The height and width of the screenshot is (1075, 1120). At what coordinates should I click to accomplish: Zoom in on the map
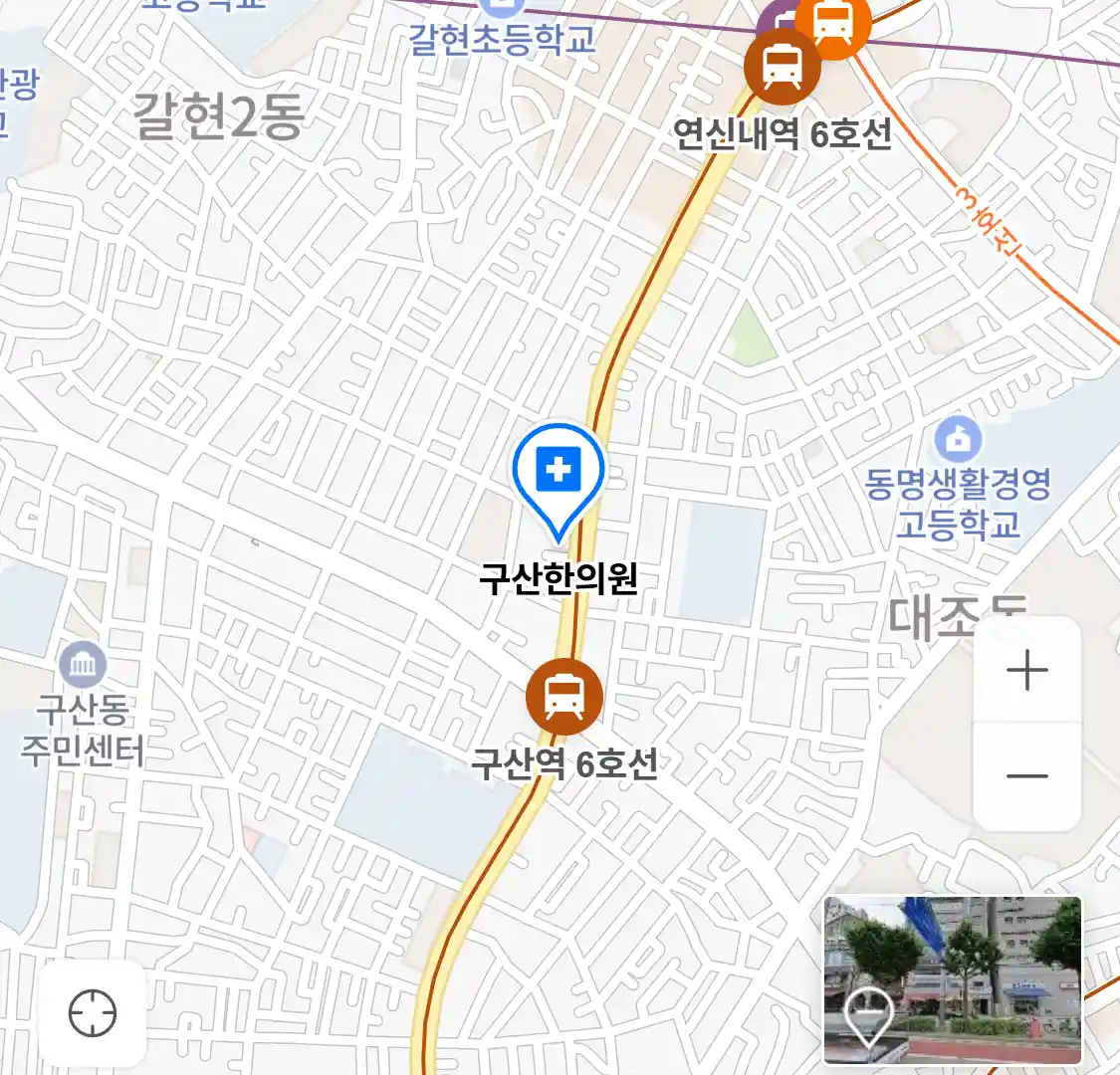(x=1026, y=672)
